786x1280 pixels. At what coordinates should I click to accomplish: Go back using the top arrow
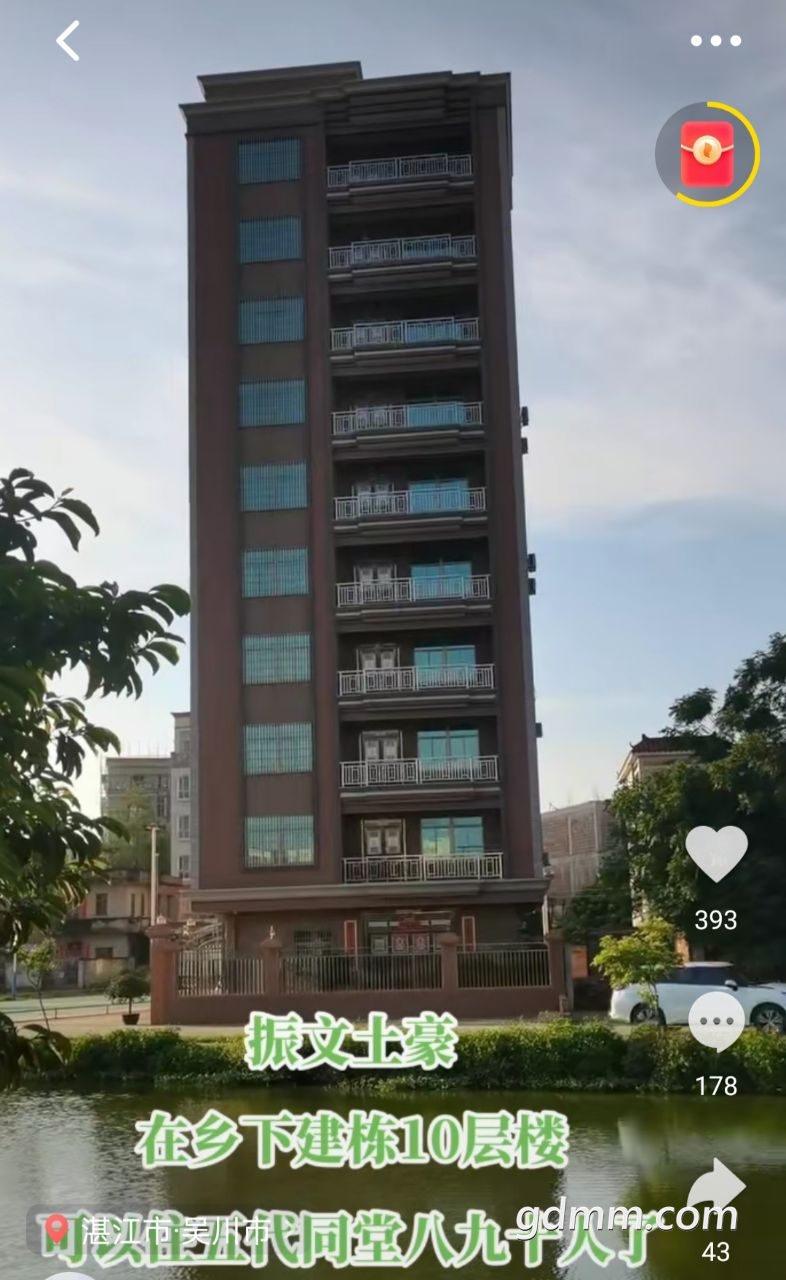click(x=68, y=41)
